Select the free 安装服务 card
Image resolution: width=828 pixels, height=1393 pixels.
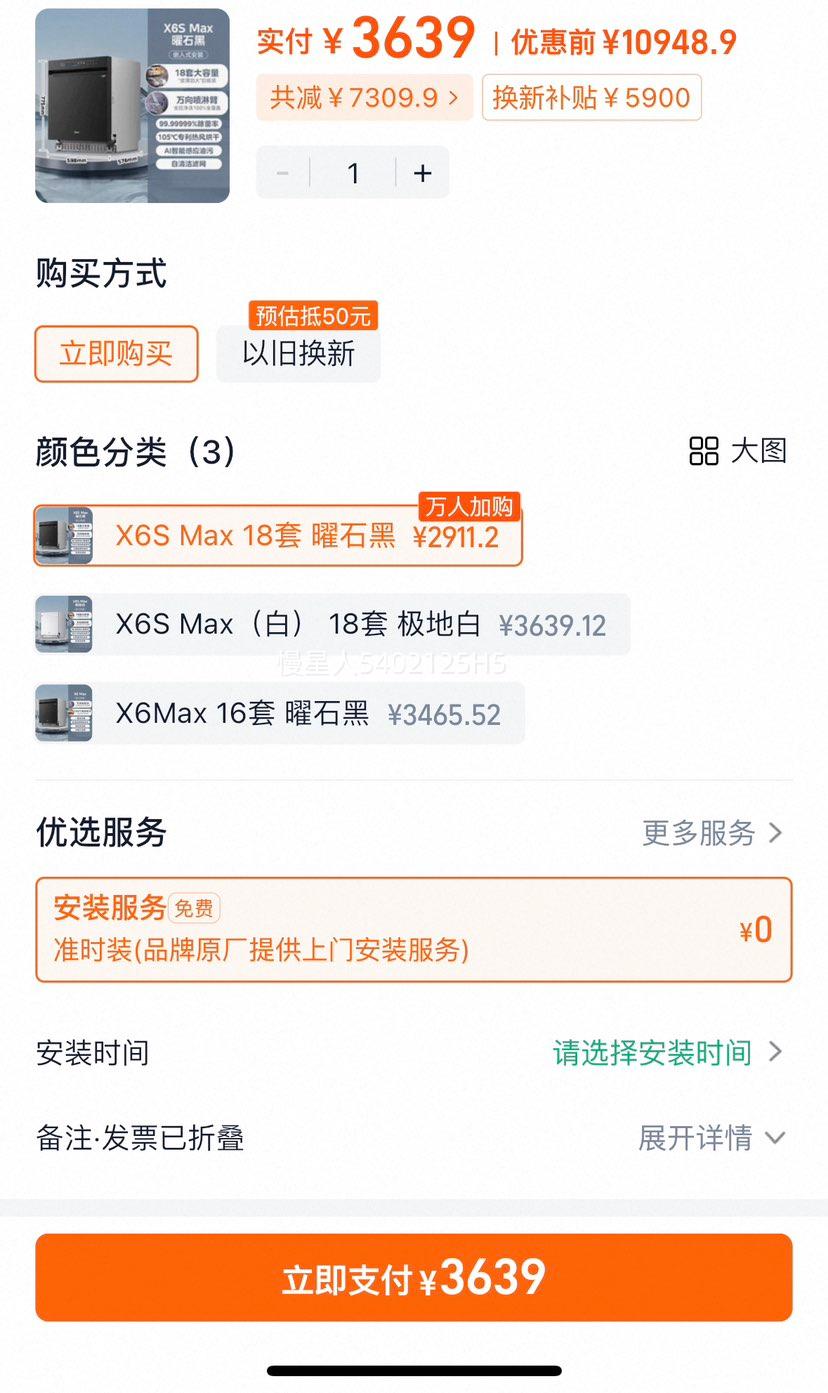[413, 930]
